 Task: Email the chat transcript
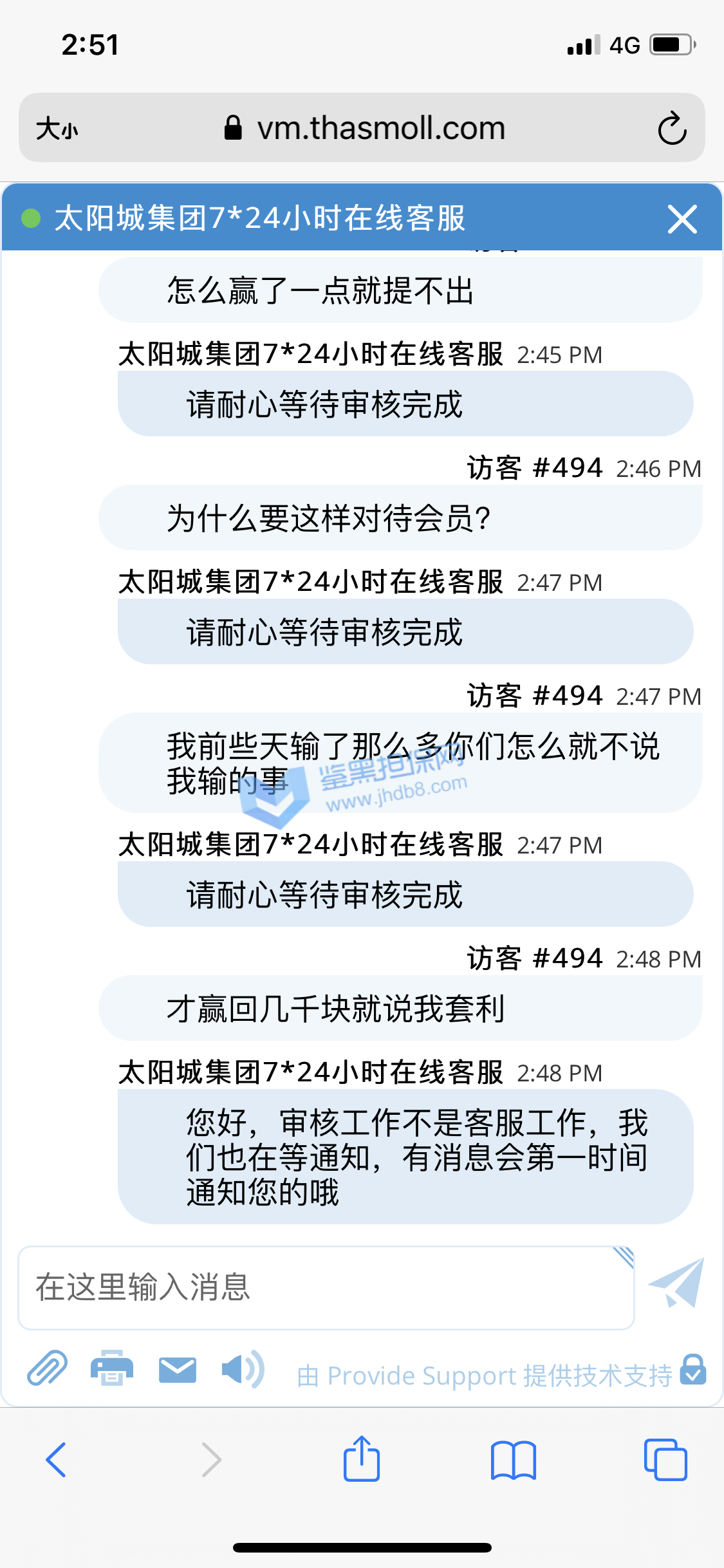tap(177, 1370)
